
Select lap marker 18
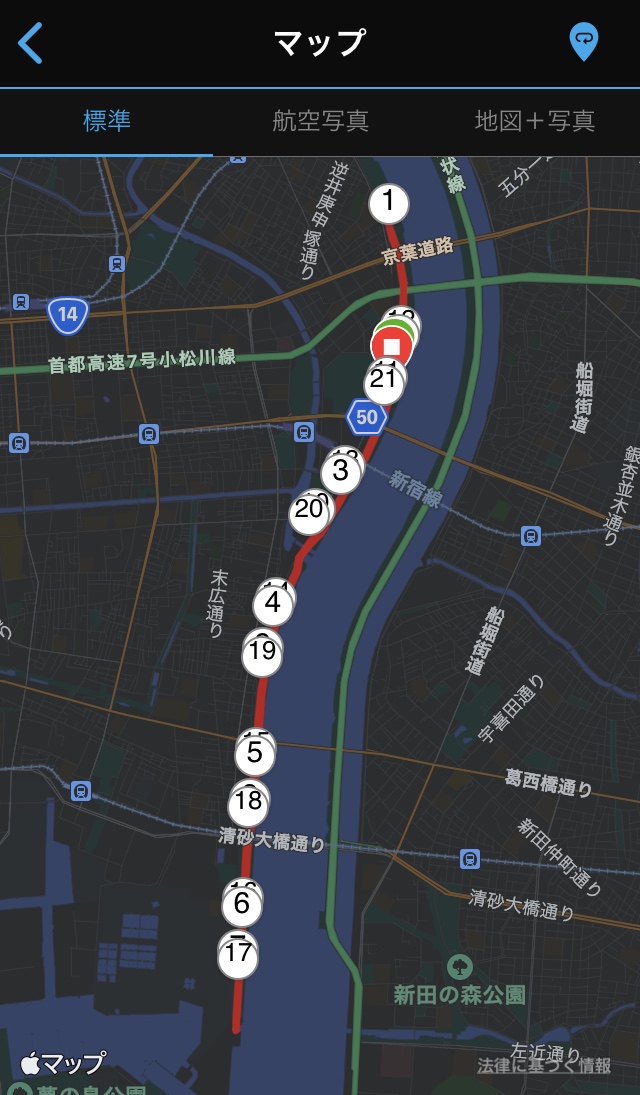[248, 803]
